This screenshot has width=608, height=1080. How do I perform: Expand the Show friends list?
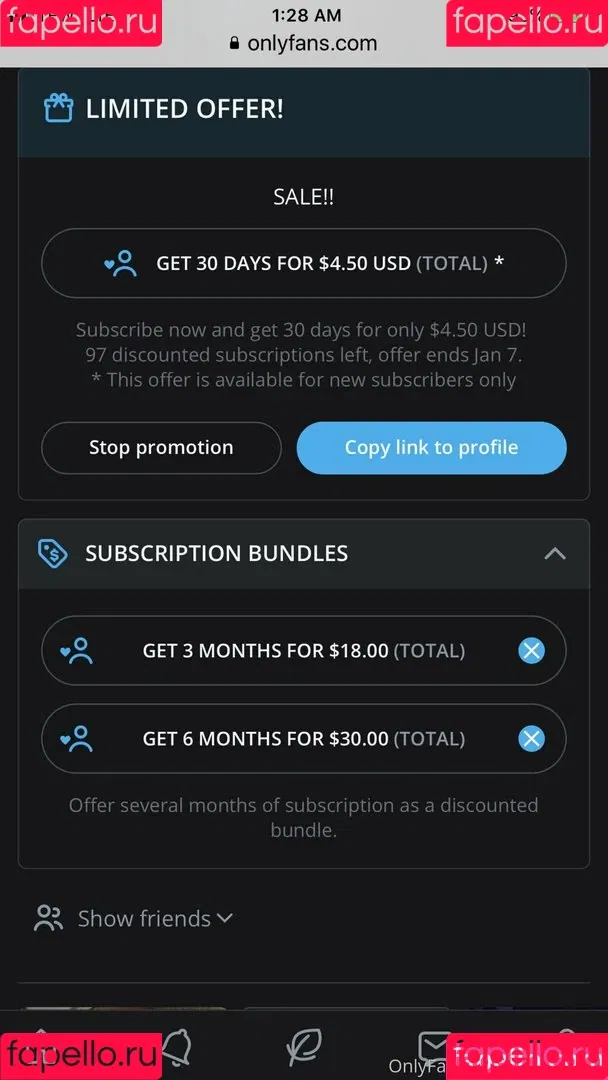134,918
